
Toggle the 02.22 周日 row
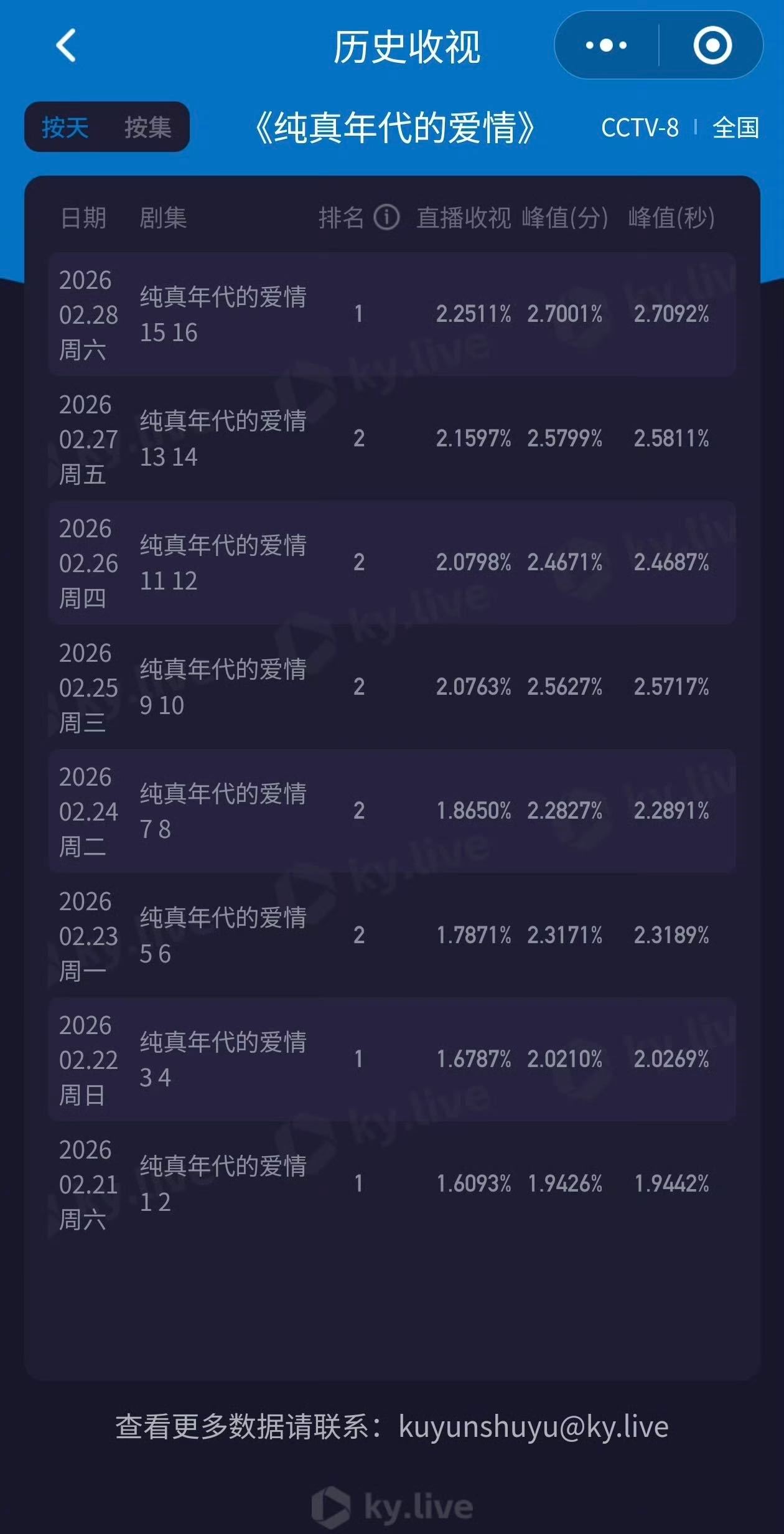(x=392, y=1060)
